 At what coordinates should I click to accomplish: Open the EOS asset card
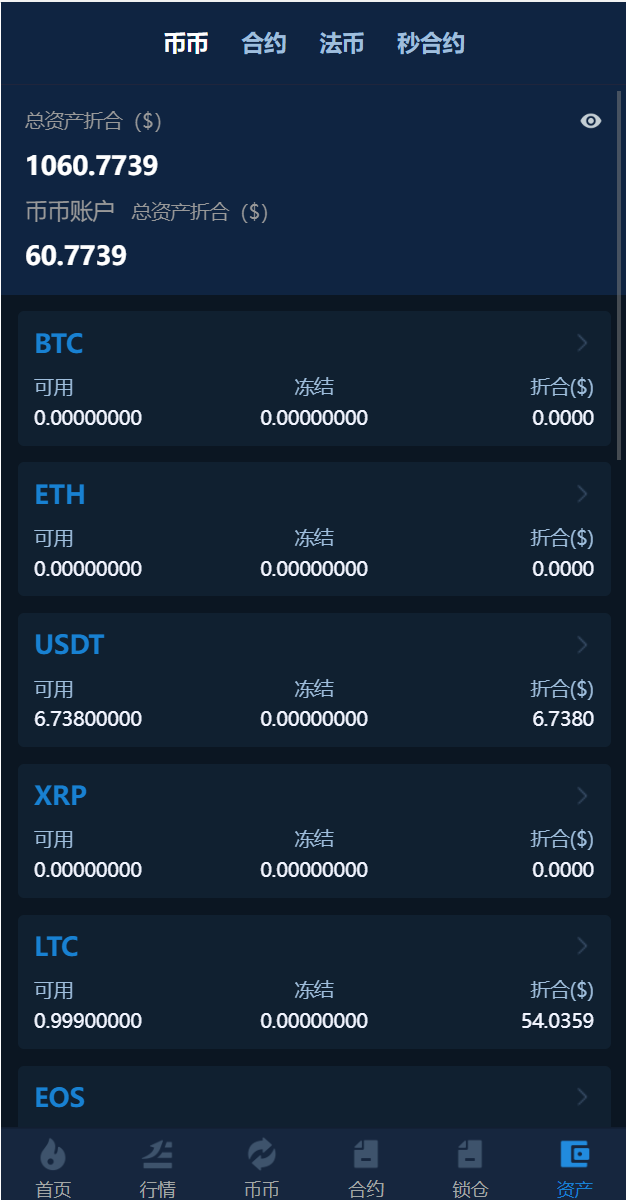(x=314, y=1097)
